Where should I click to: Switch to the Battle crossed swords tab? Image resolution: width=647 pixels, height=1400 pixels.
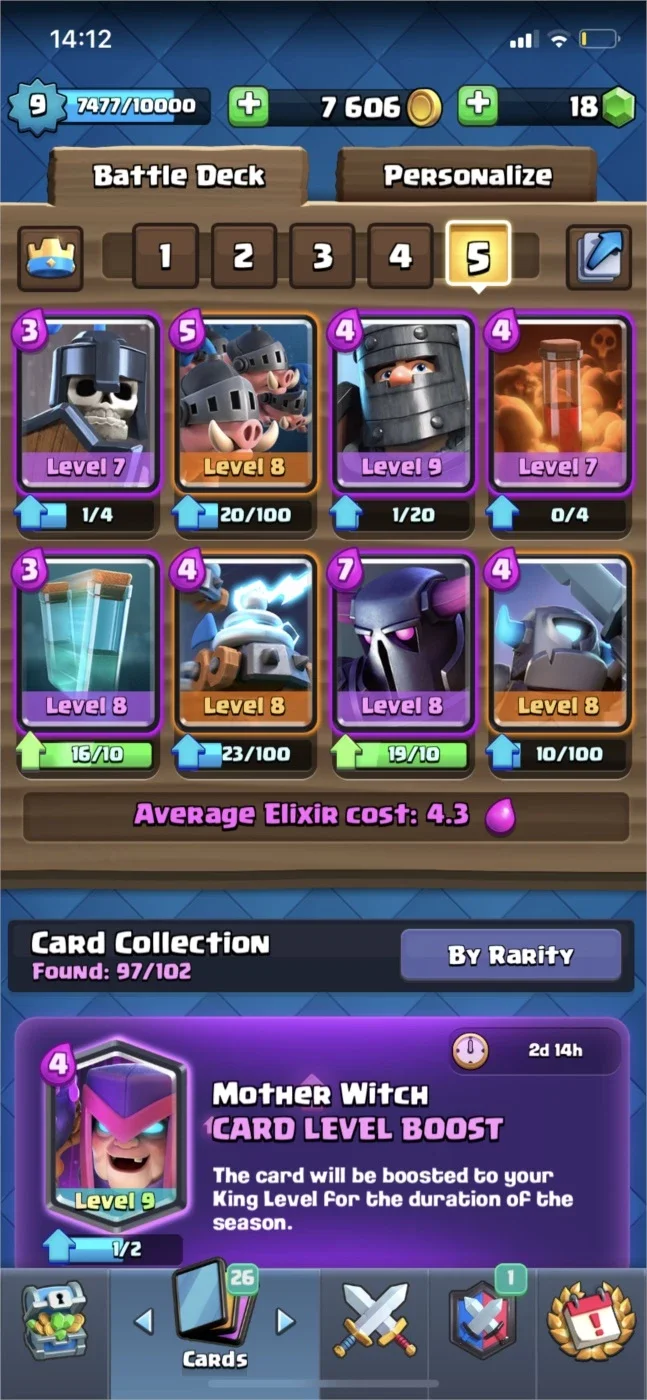coord(375,1322)
